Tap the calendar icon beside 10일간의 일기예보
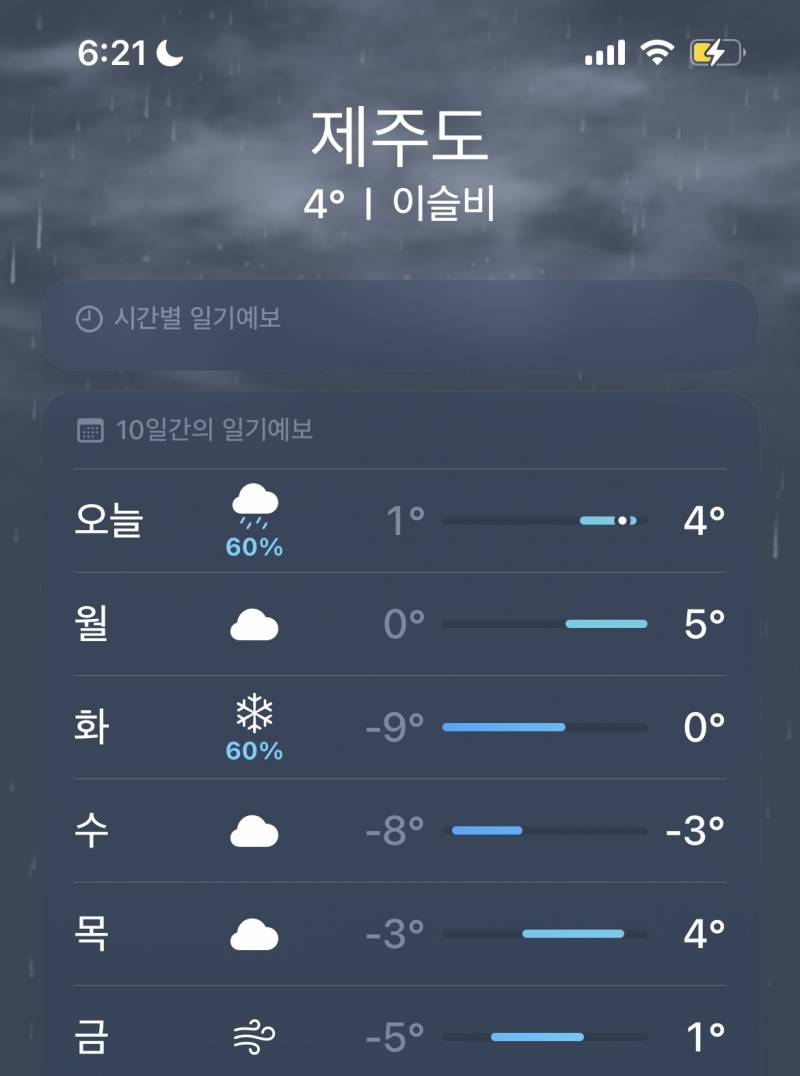This screenshot has width=800, height=1076. [x=90, y=431]
